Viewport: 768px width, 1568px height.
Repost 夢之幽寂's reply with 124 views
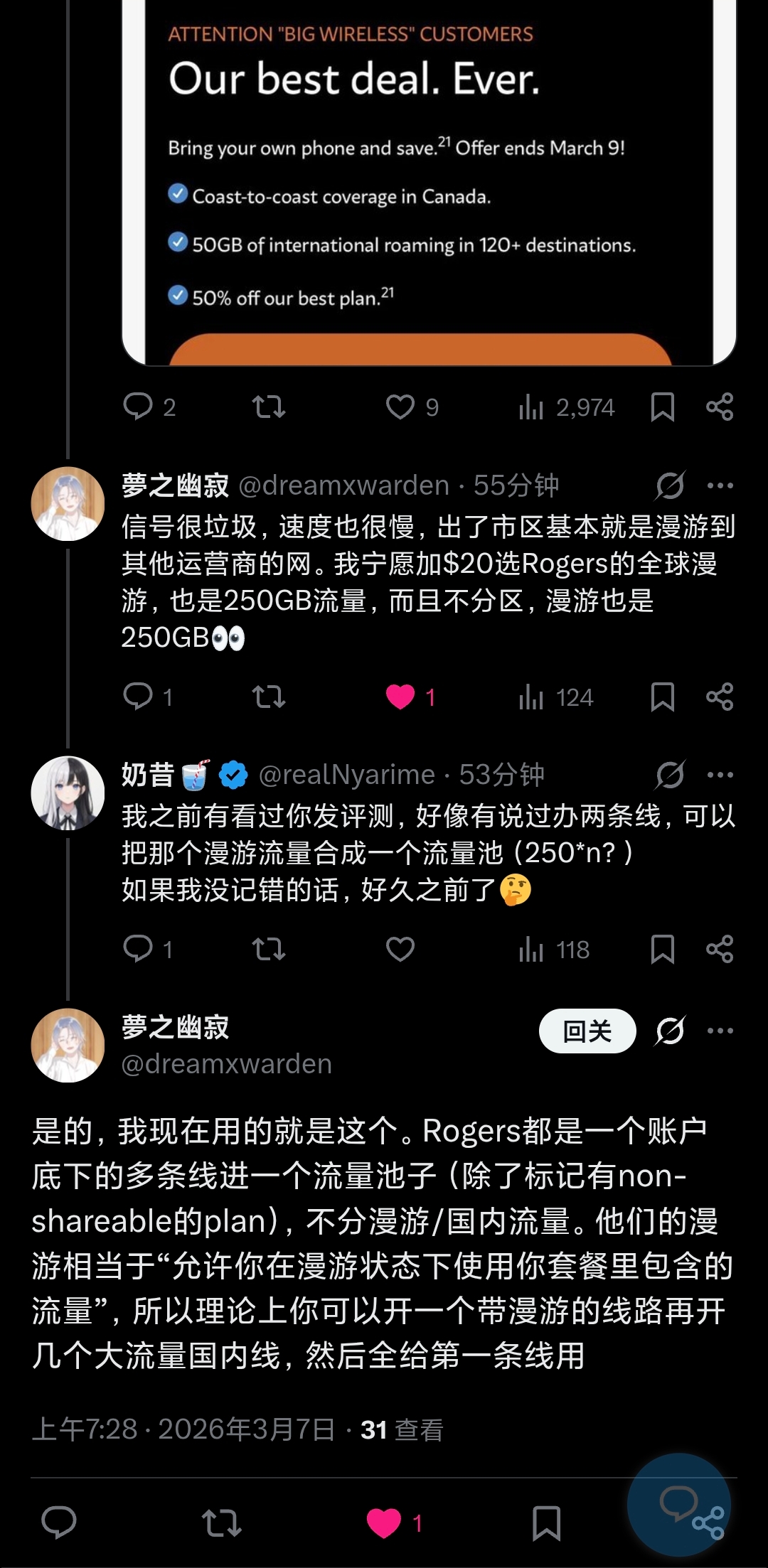[x=269, y=697]
